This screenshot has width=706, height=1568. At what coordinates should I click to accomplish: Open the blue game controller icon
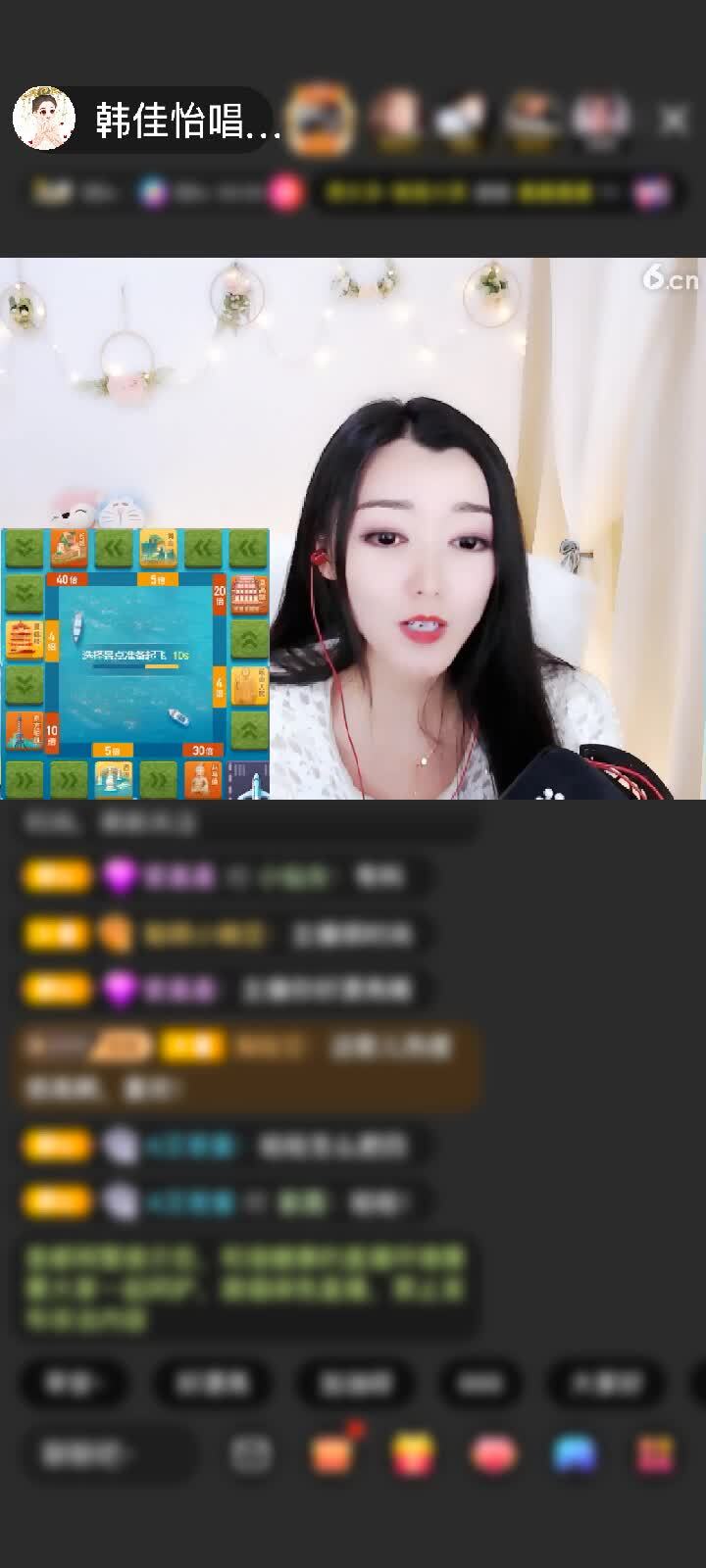575,1453
